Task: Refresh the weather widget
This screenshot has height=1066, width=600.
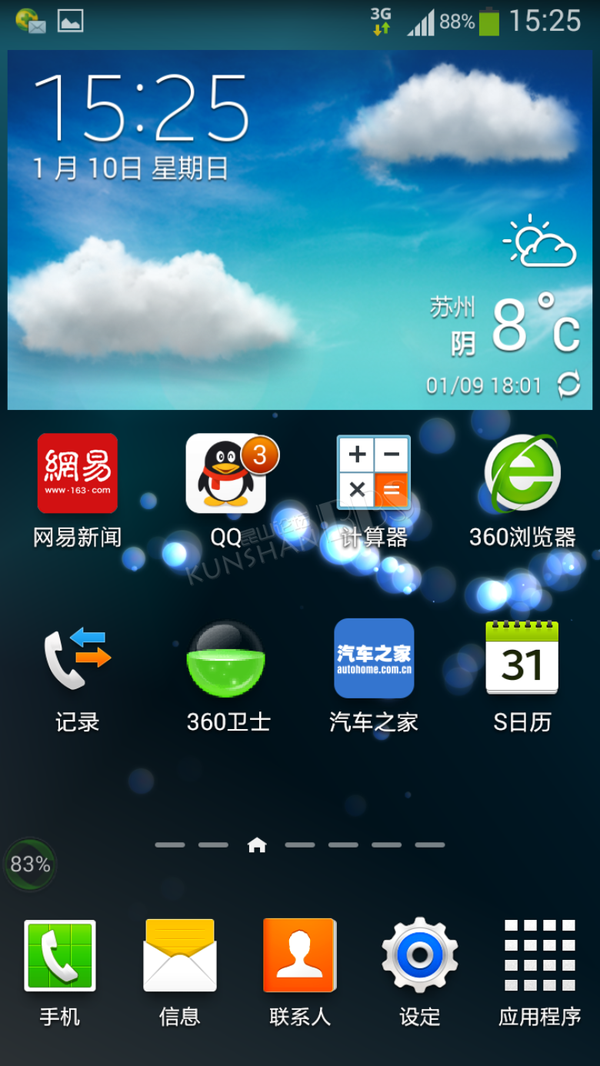Action: [569, 385]
